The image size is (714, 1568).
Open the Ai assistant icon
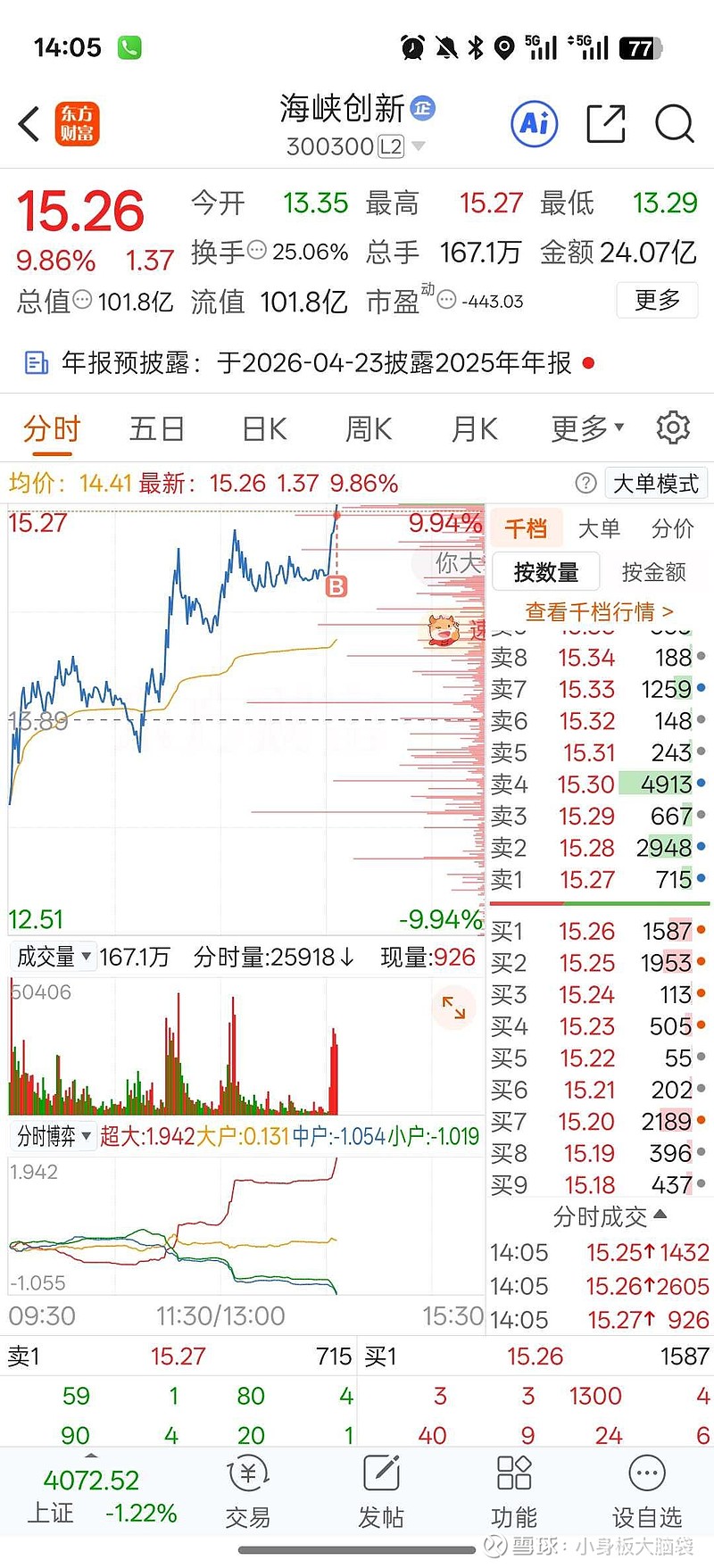[534, 123]
